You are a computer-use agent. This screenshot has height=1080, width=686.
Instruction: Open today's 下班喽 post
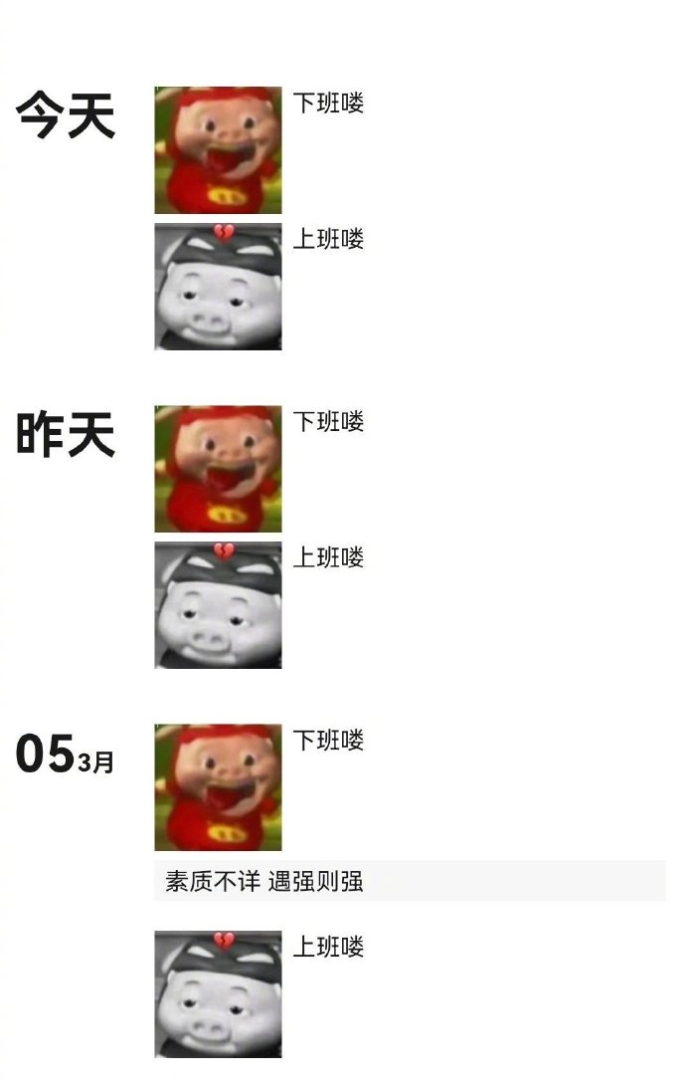[x=218, y=150]
